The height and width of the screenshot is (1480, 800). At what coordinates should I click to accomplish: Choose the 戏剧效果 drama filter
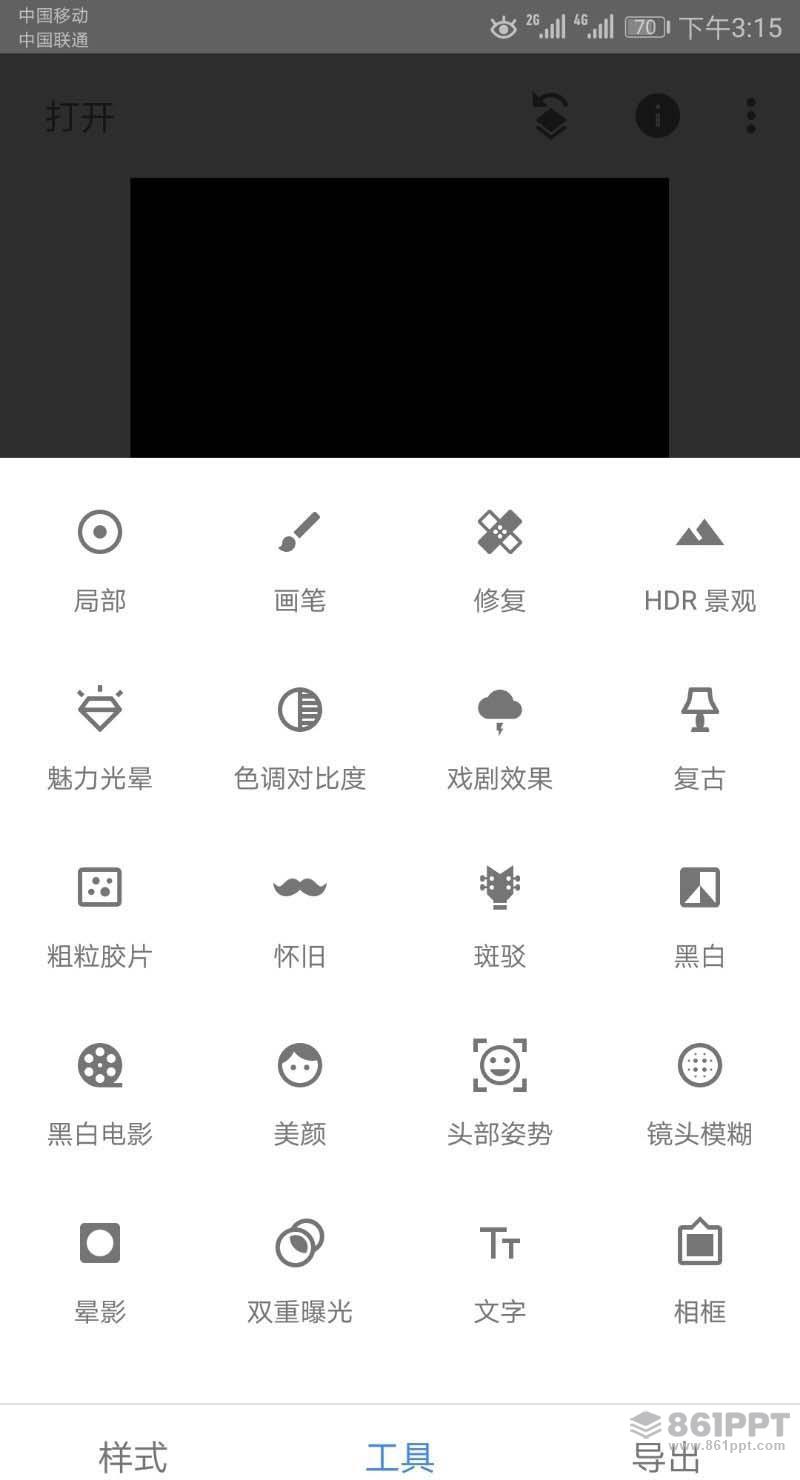500,739
